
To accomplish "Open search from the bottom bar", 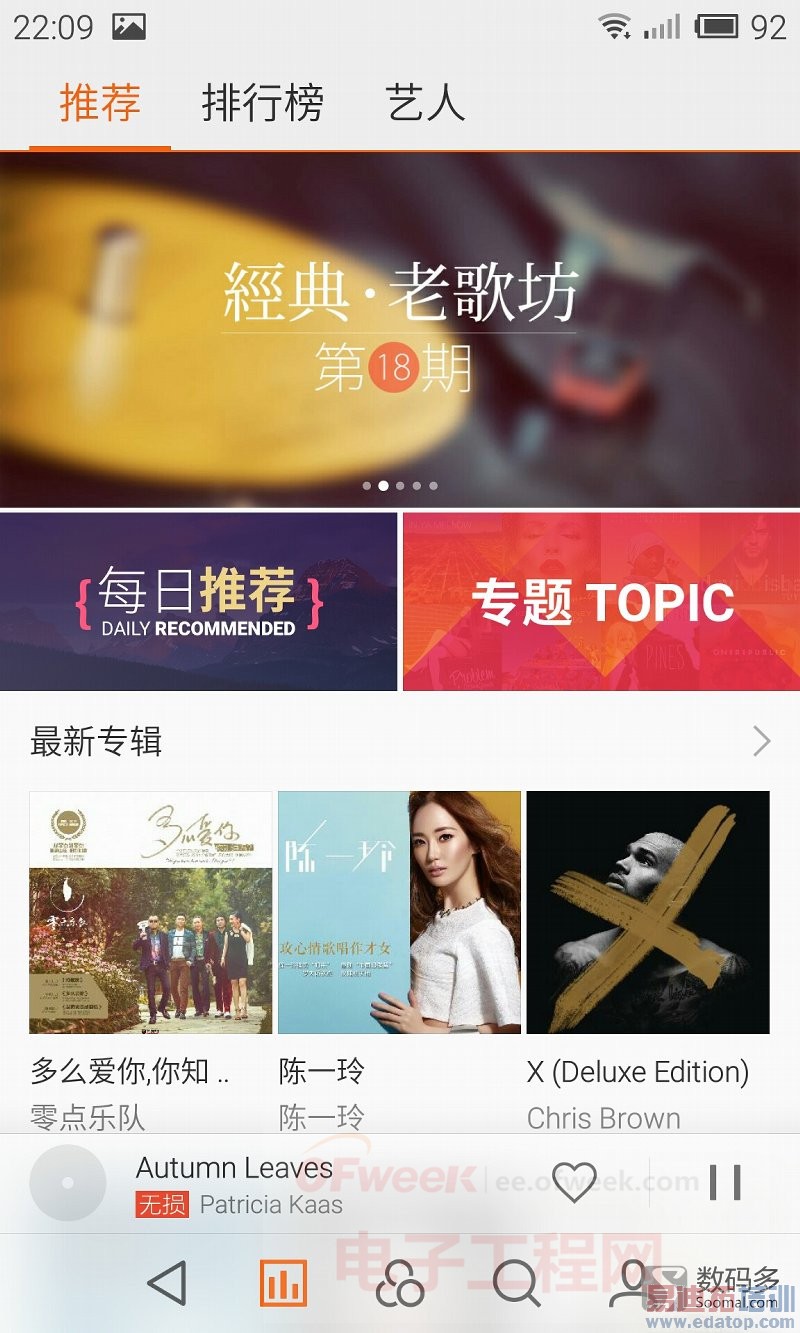I will point(516,1283).
